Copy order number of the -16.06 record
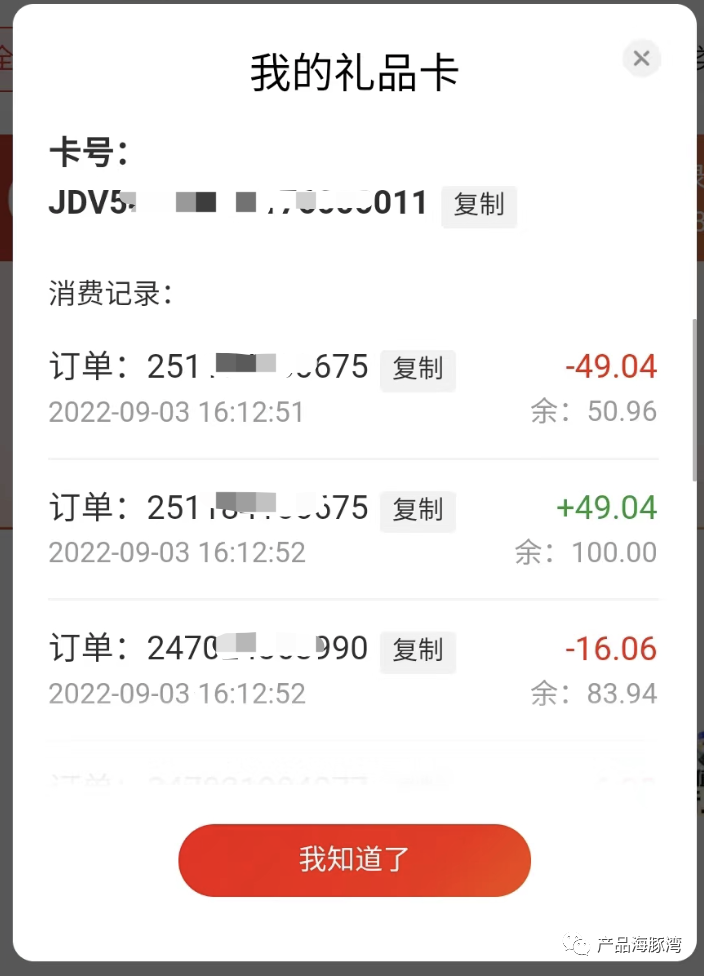704x976 pixels. pos(417,650)
